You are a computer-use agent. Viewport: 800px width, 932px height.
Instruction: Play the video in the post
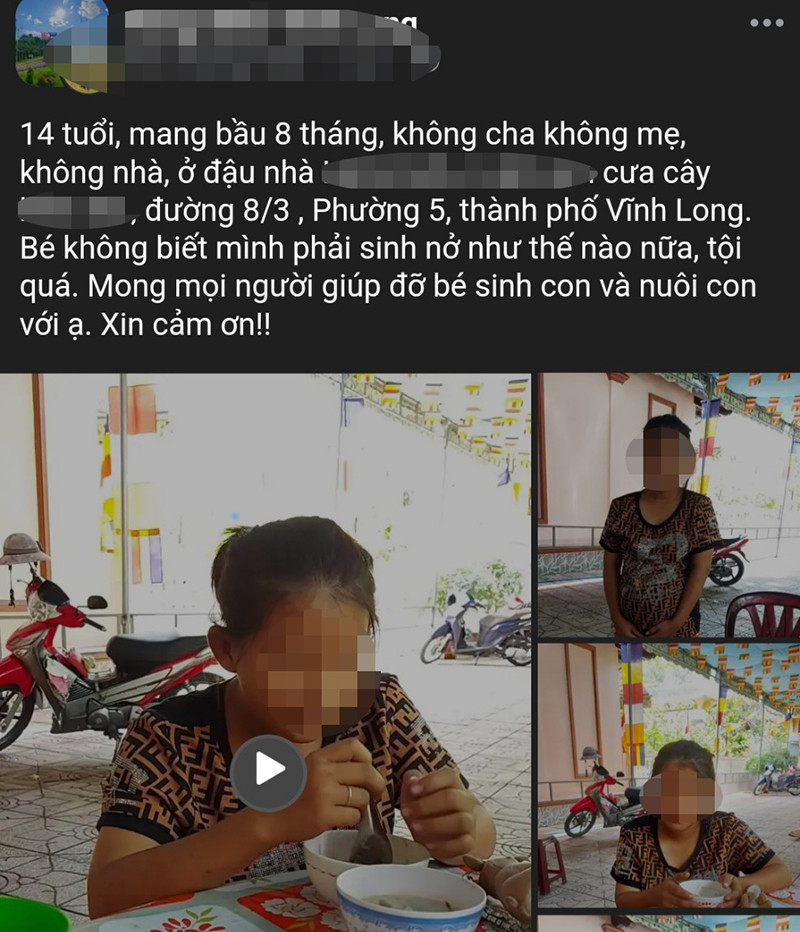[270, 768]
